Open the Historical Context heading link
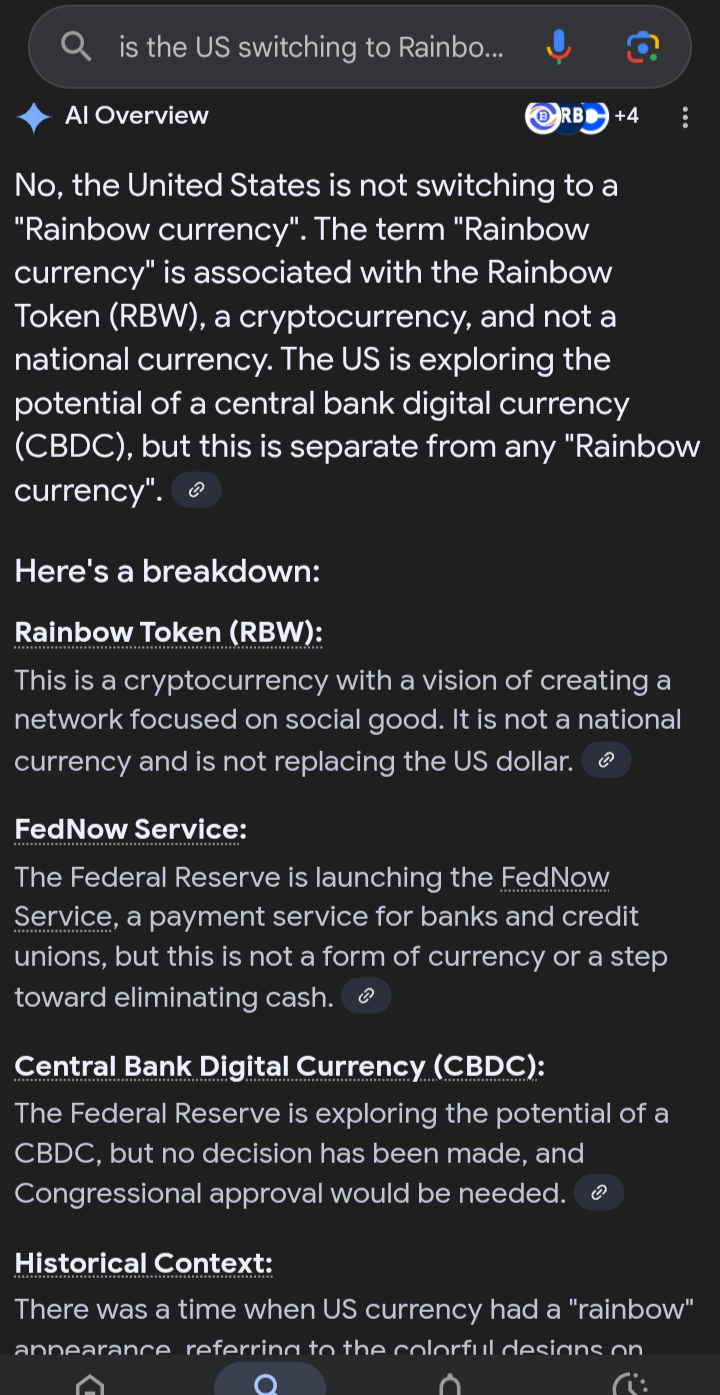Viewport: 720px width, 1395px height. [143, 1264]
